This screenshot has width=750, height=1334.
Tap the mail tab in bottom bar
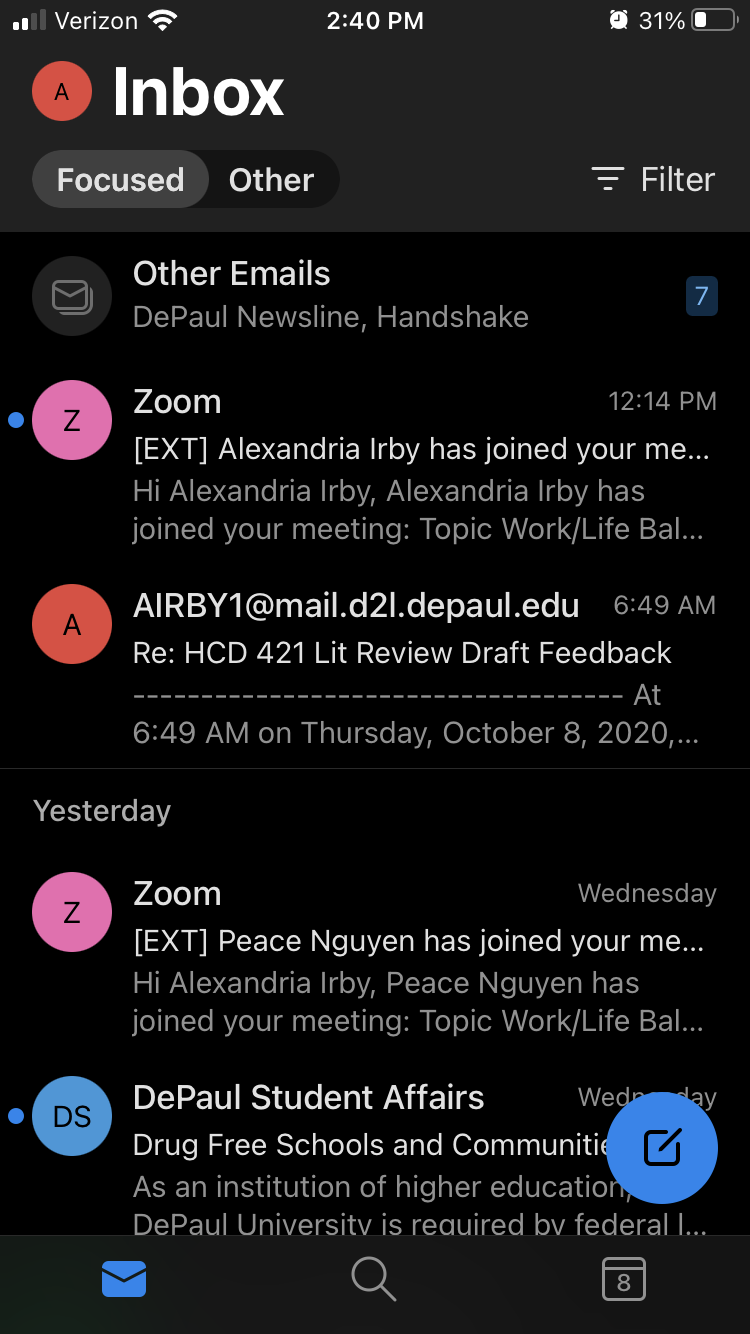[124, 1279]
